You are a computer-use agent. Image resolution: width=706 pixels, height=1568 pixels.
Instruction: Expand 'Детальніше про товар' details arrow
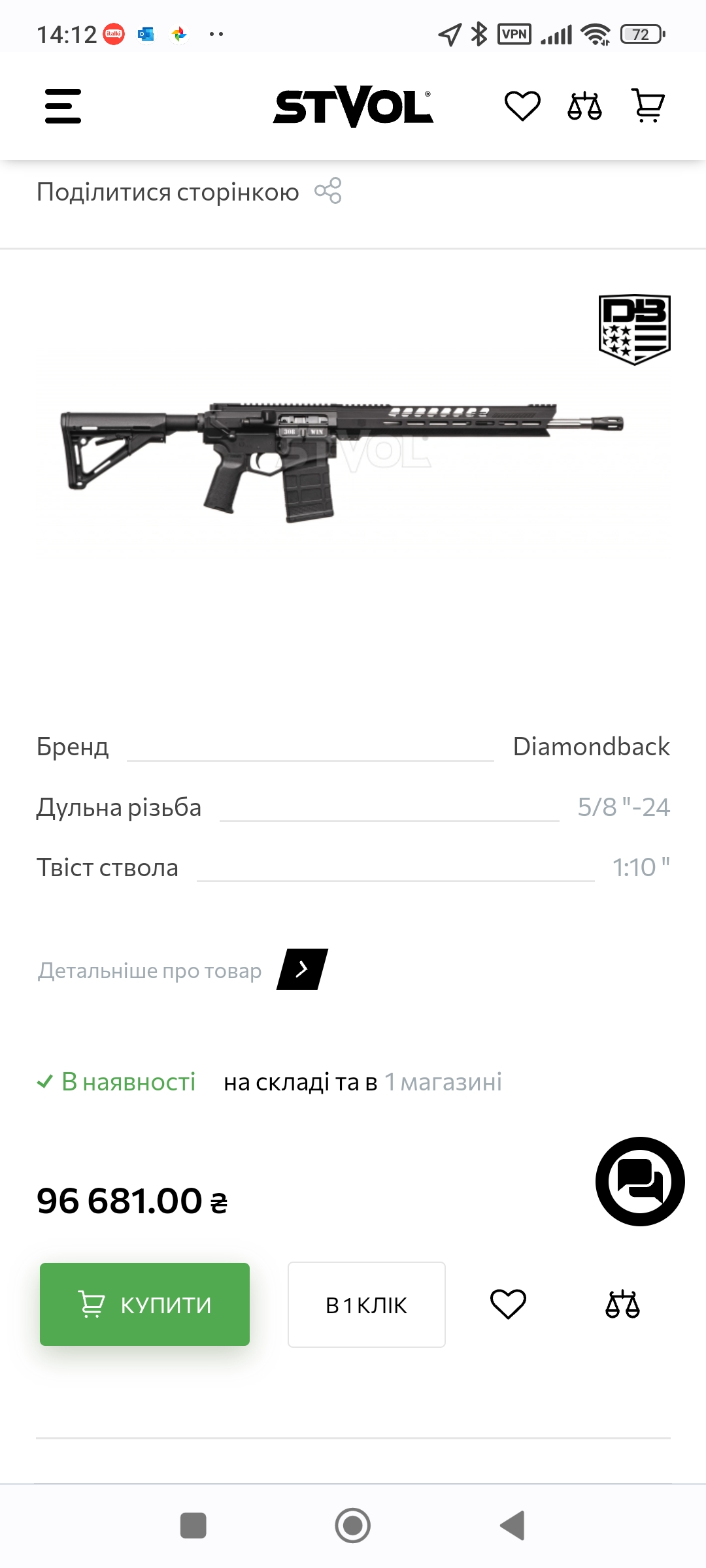pyautogui.click(x=302, y=970)
